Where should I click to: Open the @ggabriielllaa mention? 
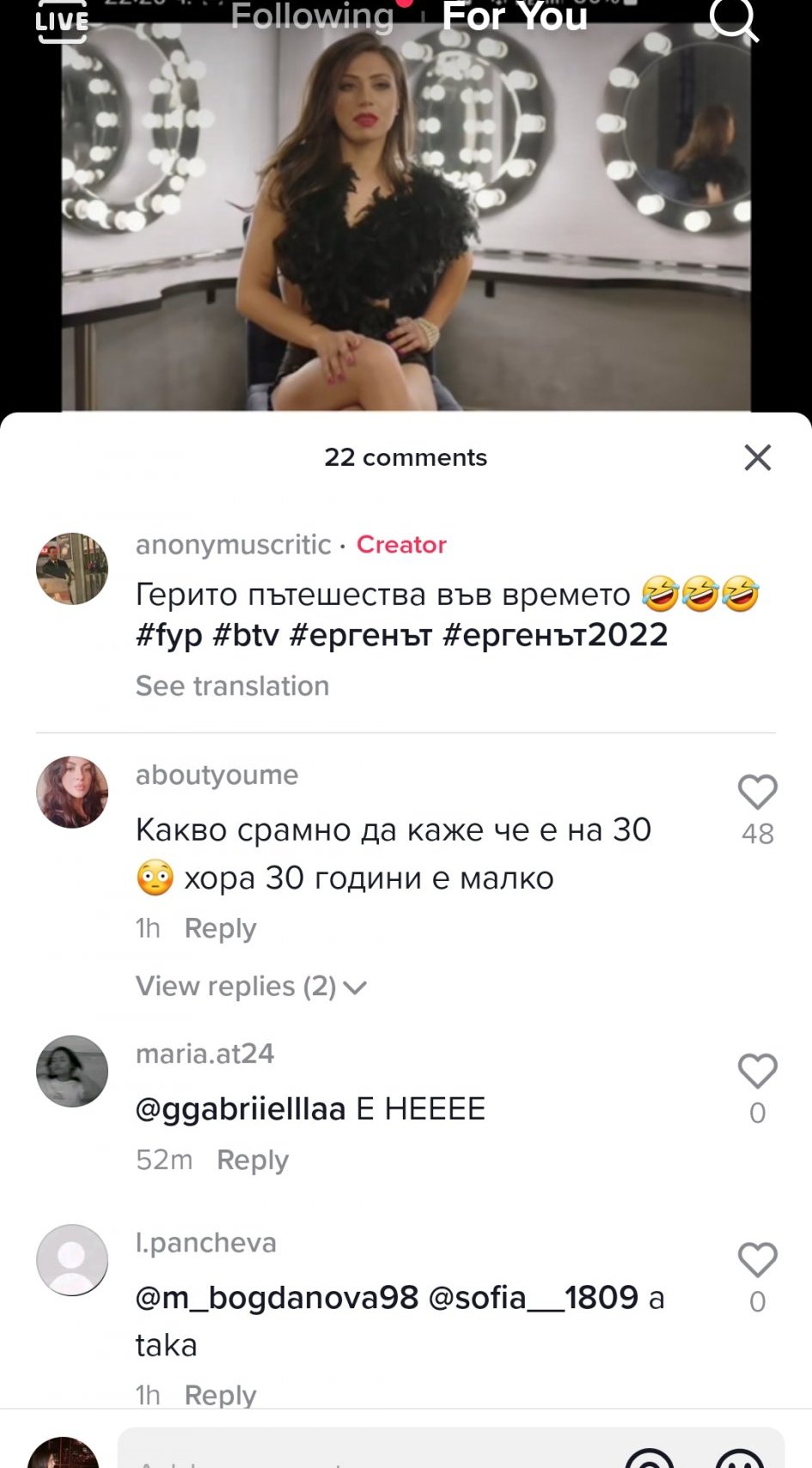240,1109
